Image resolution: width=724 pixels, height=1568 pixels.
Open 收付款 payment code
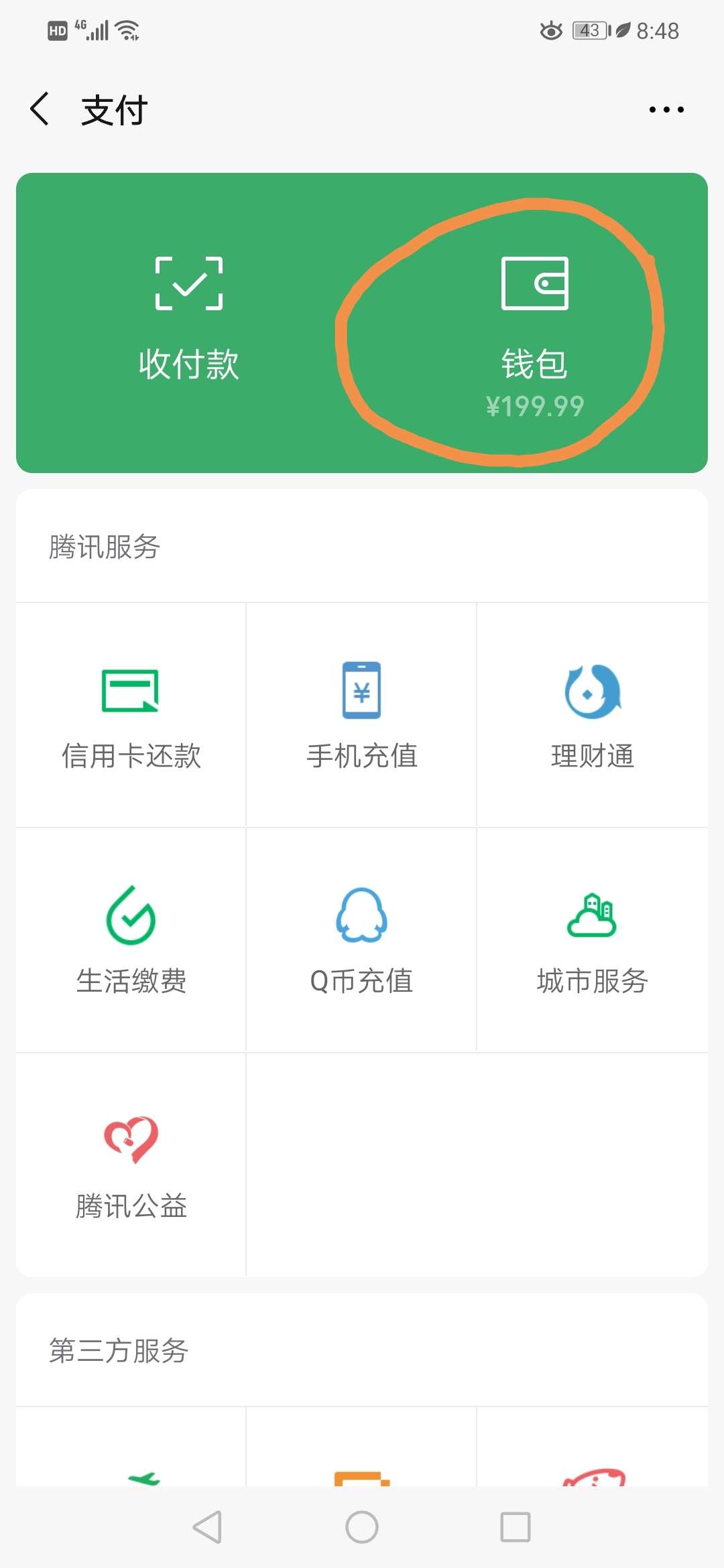[189, 320]
